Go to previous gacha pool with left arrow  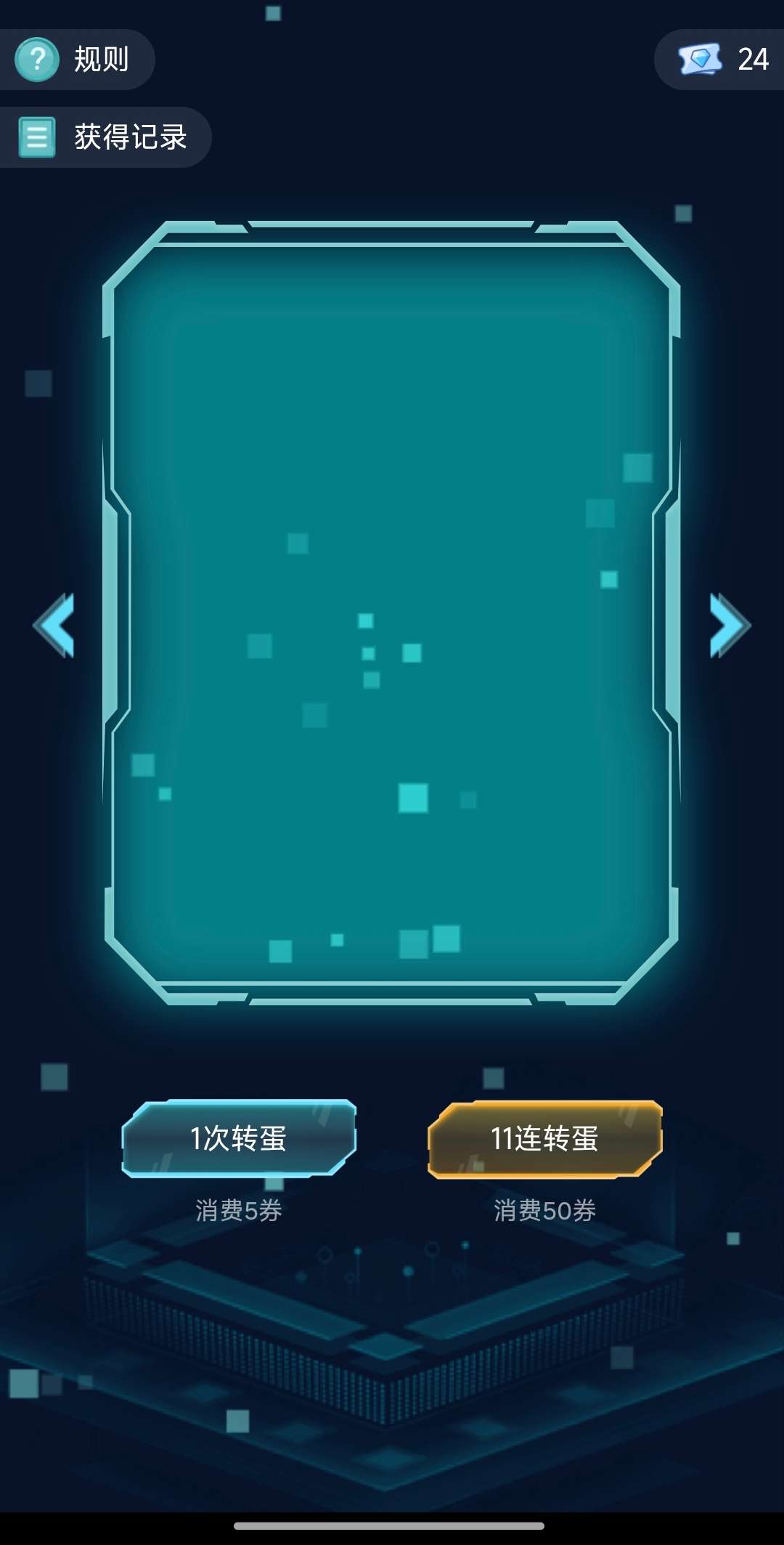55,625
